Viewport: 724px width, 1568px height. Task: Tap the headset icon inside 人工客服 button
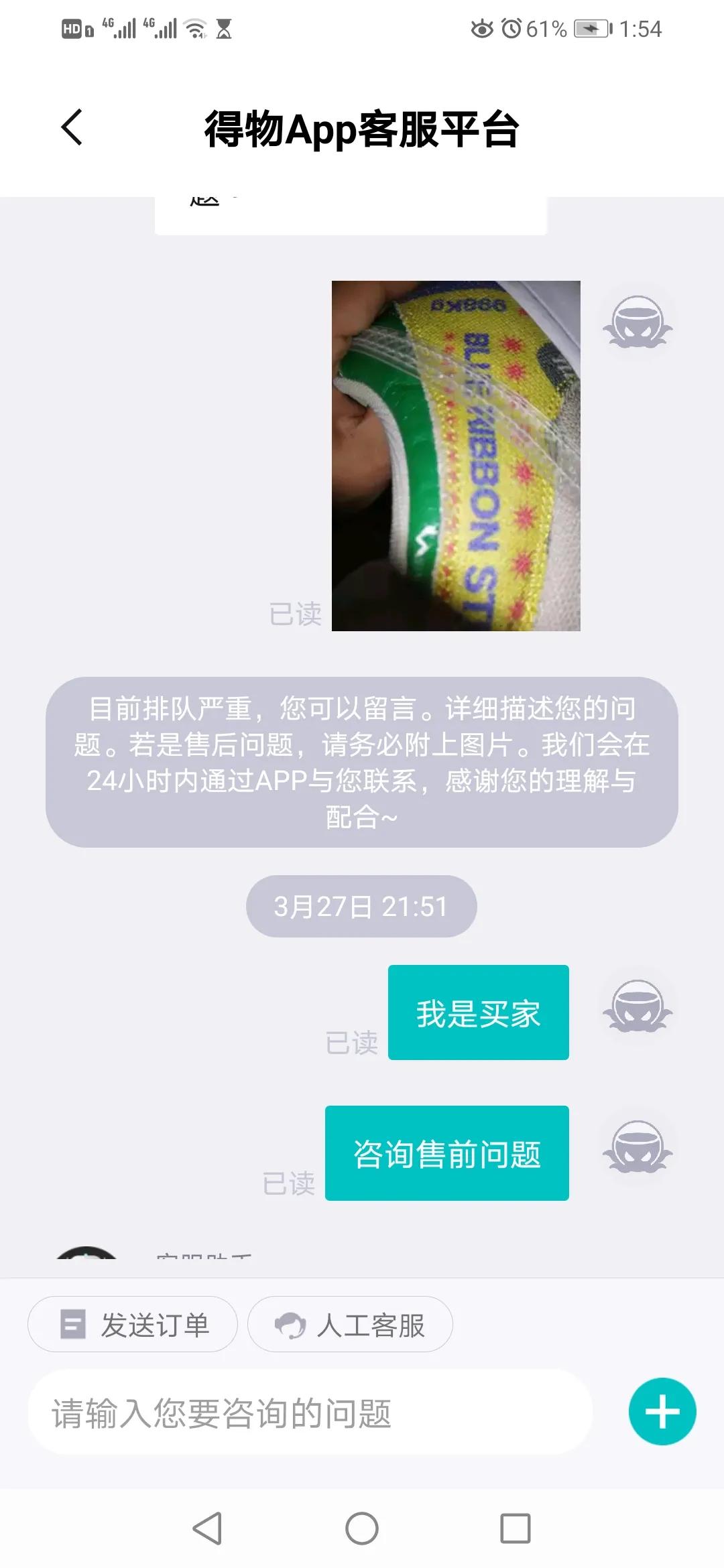(291, 1323)
